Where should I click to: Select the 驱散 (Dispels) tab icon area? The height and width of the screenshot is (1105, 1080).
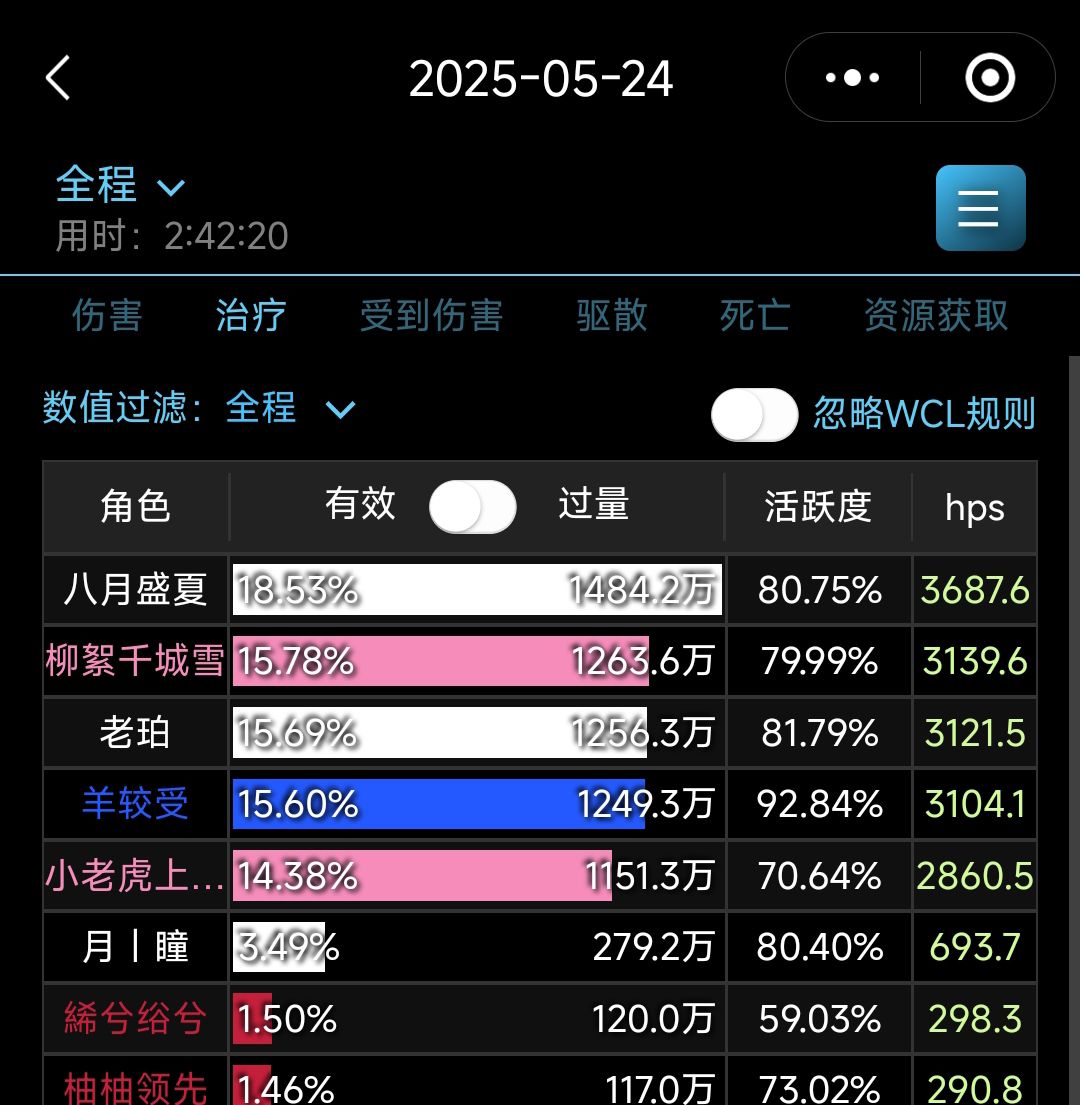pos(611,315)
